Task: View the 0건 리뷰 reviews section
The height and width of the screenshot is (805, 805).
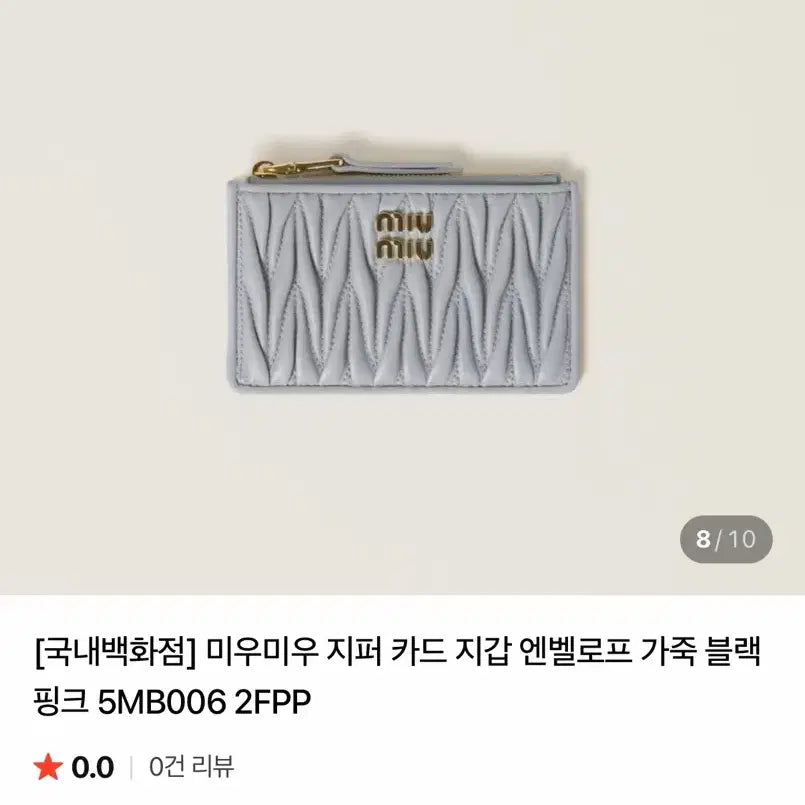Action: [x=190, y=767]
